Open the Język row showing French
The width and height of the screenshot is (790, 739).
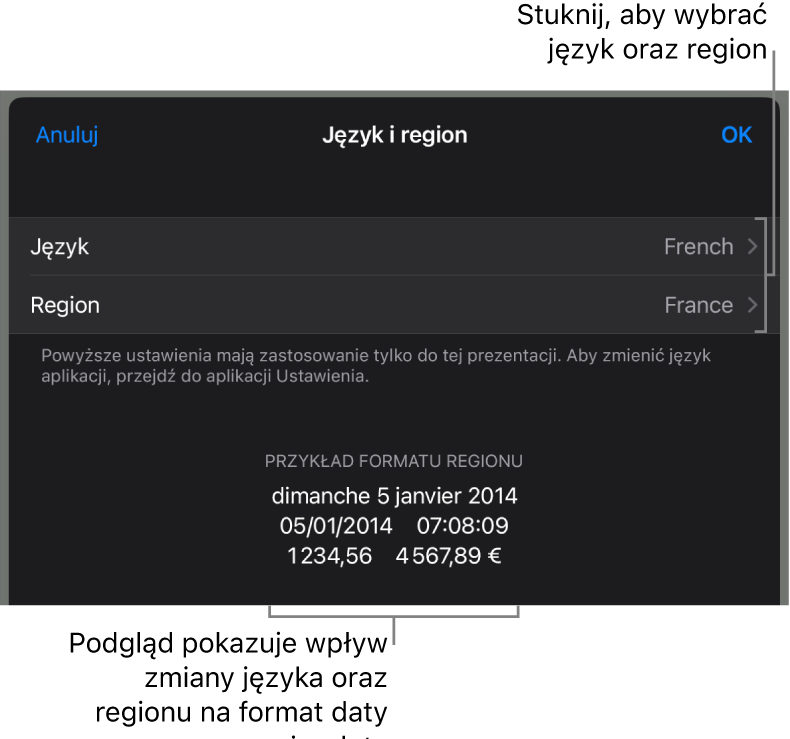394,247
